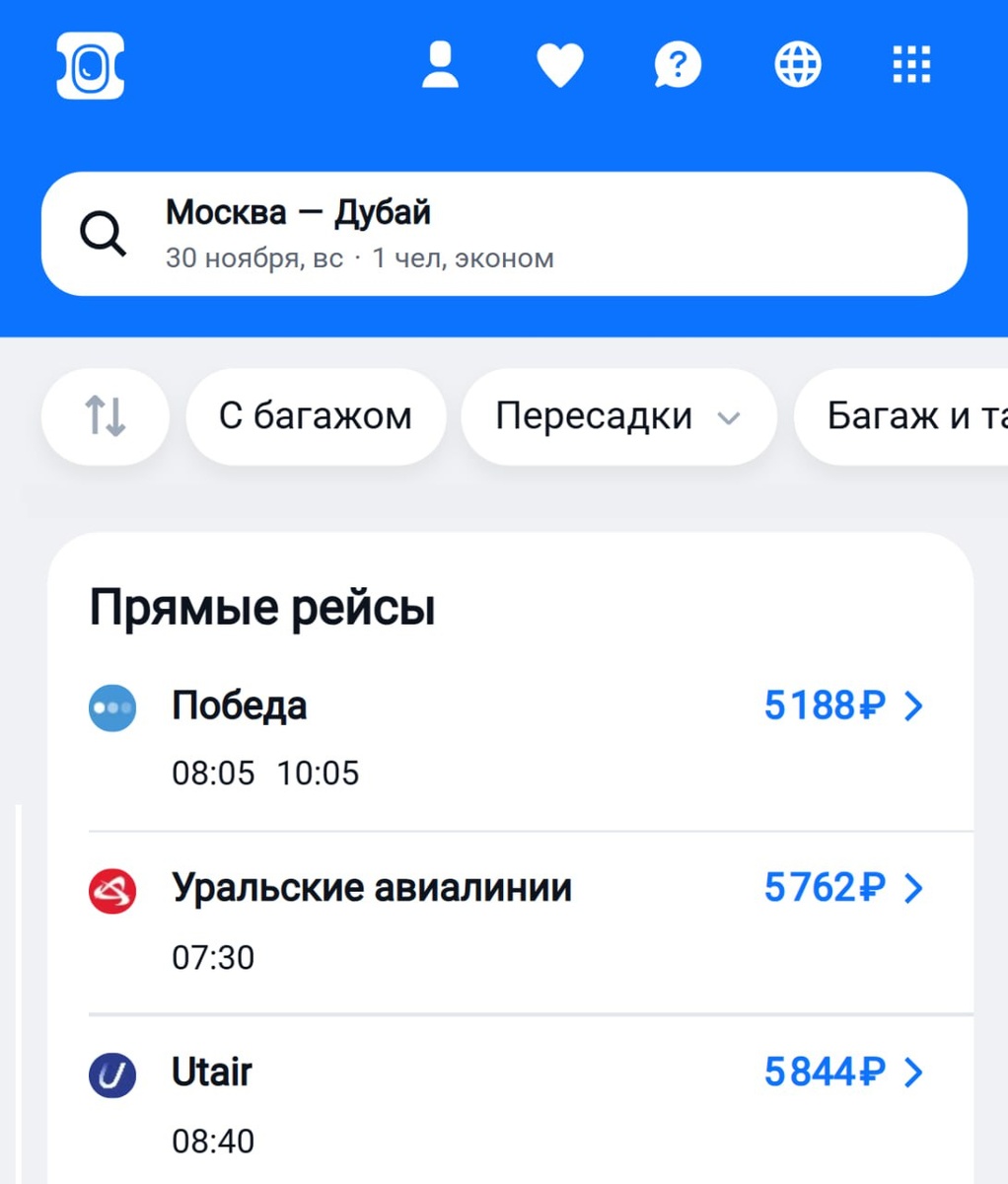Open the apps grid menu

[x=911, y=65]
